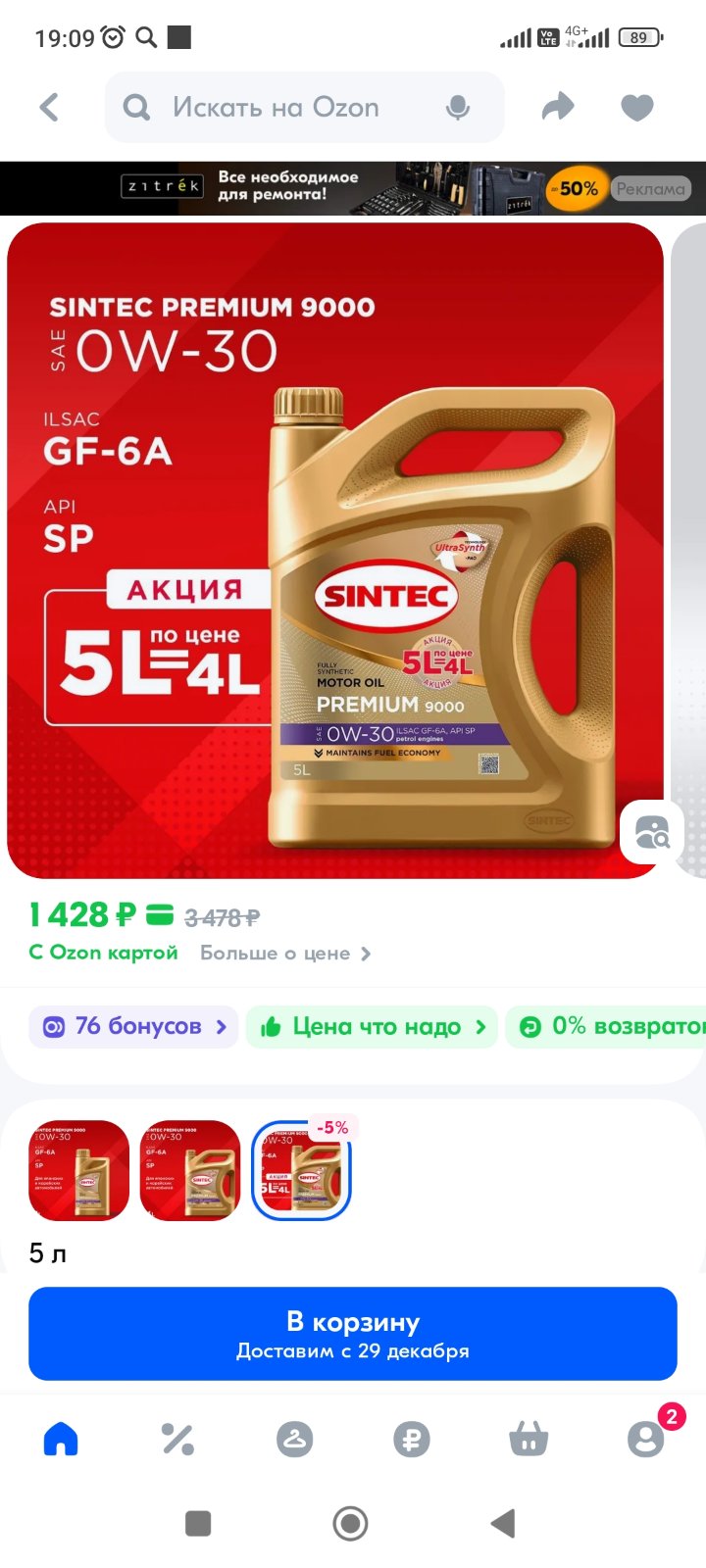
Task: Open the '76 бонусов' chip
Action: click(x=133, y=1026)
